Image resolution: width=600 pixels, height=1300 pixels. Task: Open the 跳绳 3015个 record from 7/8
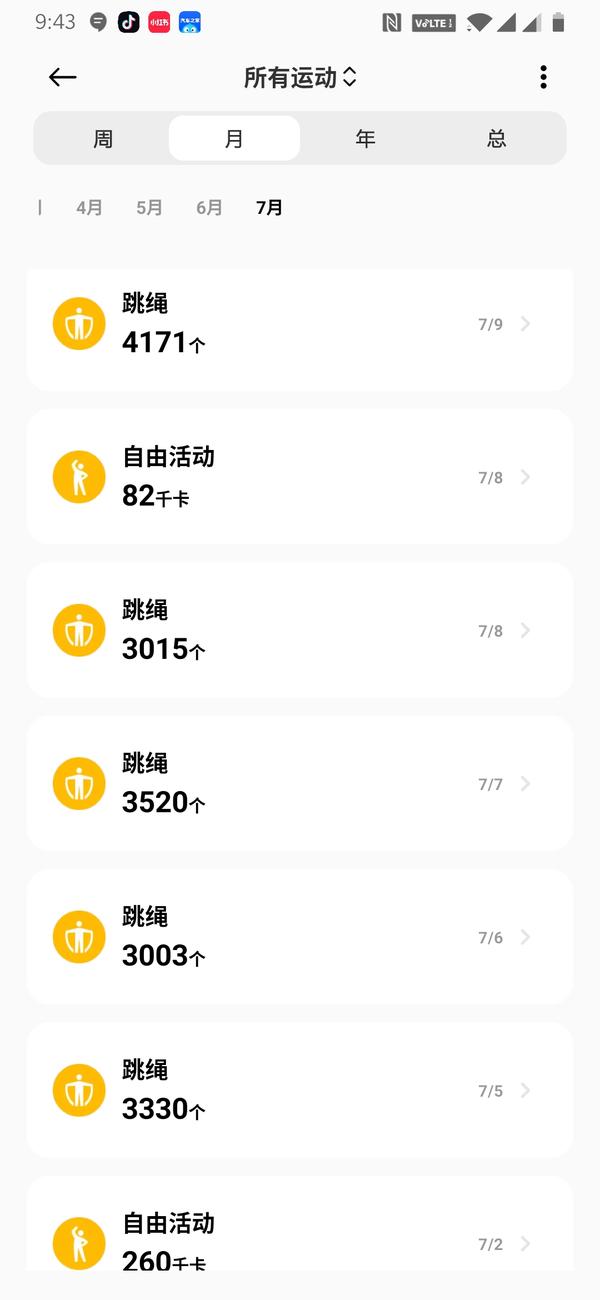[300, 630]
